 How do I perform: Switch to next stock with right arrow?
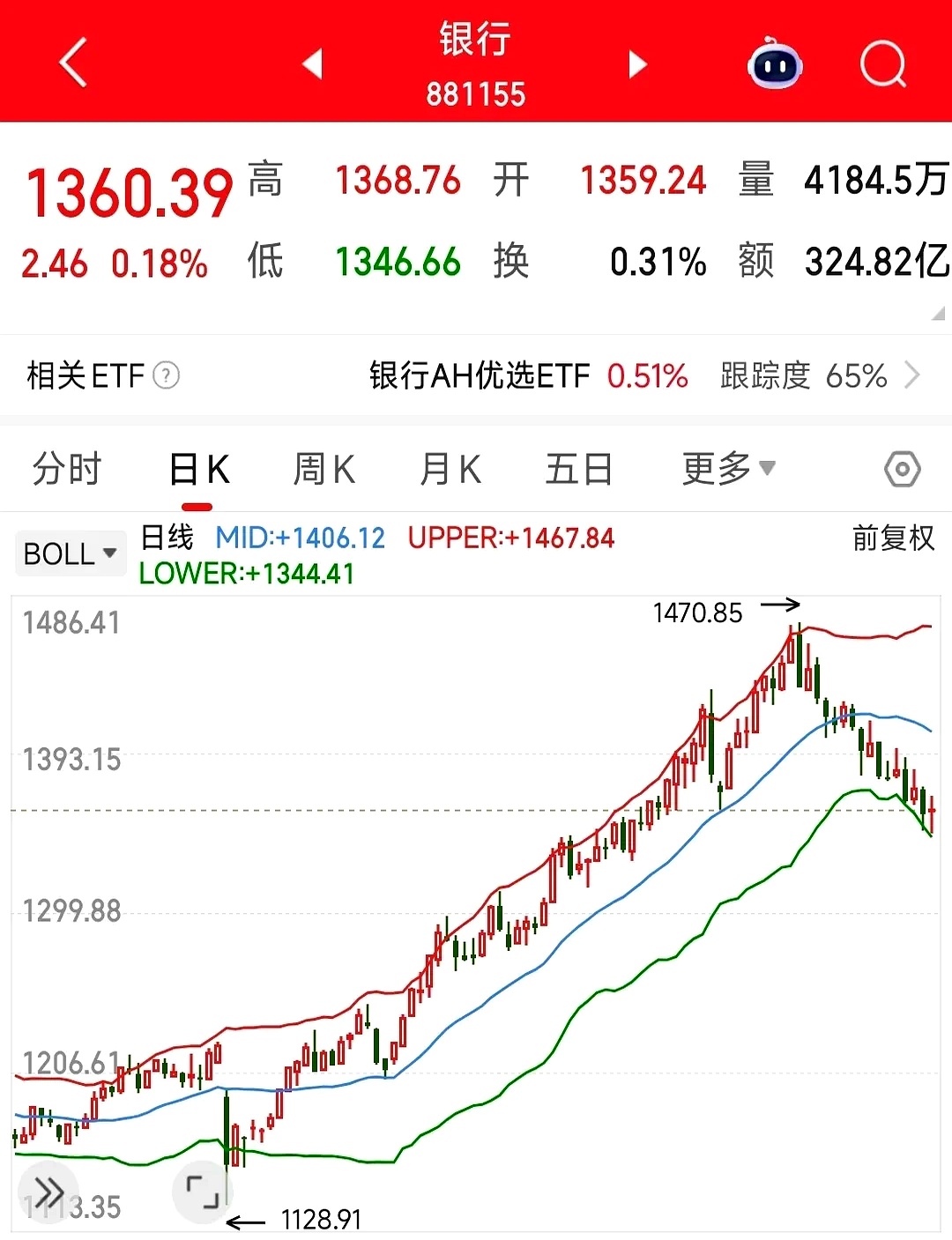coord(636,63)
